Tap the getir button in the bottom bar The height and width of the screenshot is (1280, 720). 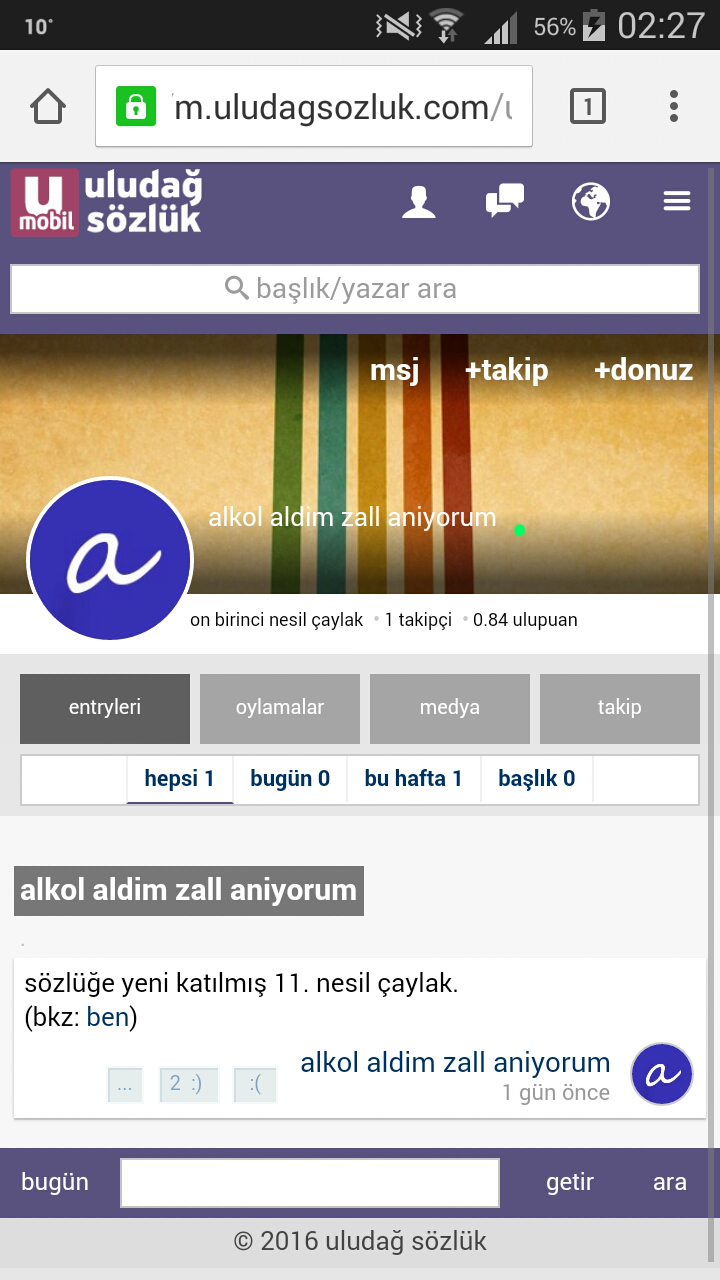coord(570,1182)
